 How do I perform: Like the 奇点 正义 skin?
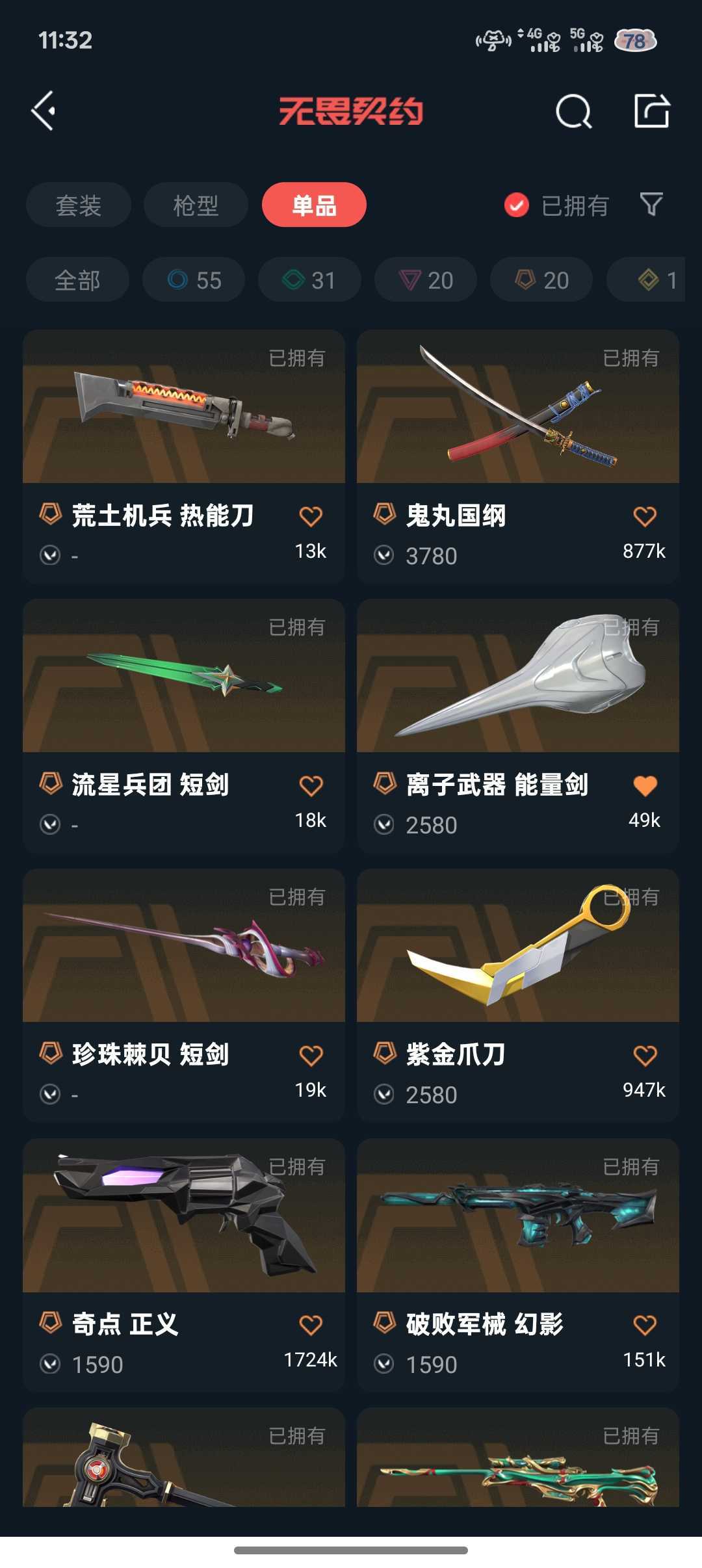point(311,1325)
